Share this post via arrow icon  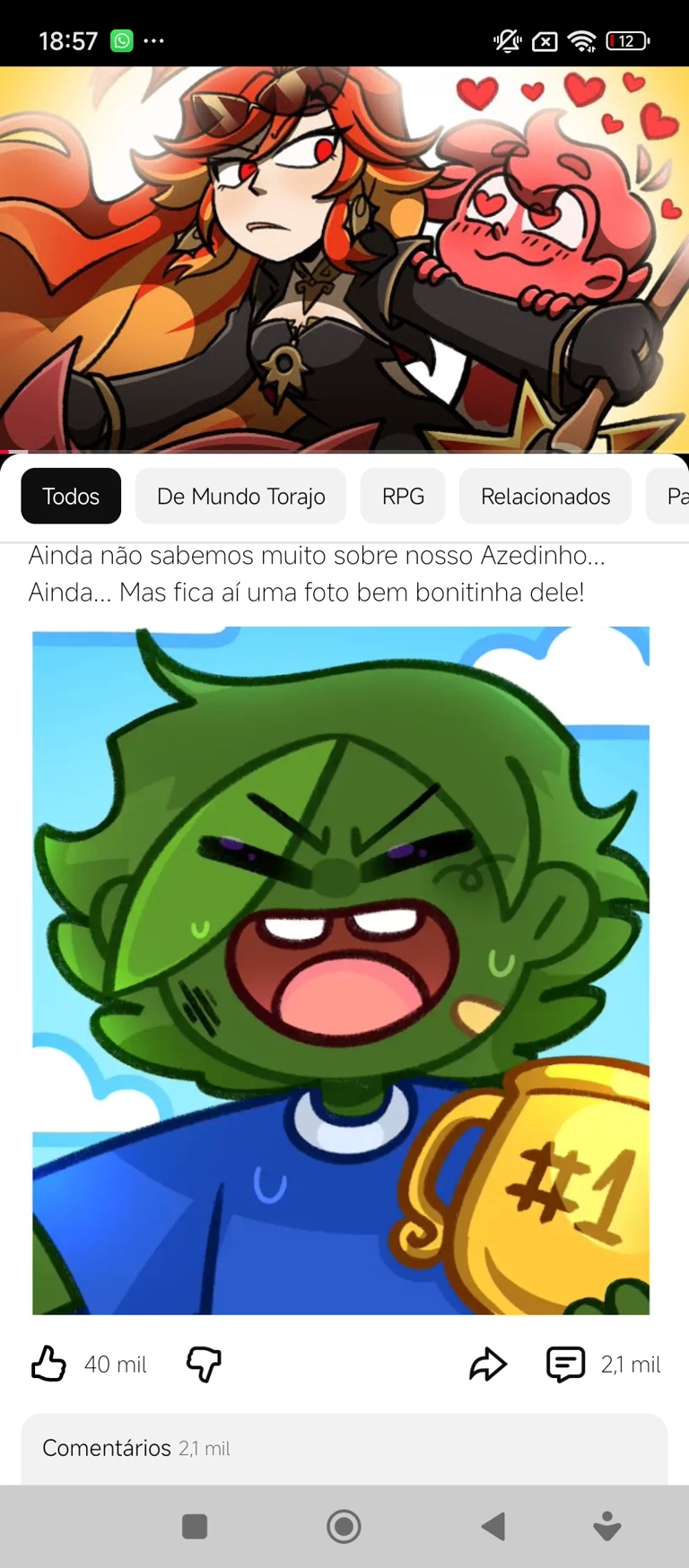point(488,1364)
